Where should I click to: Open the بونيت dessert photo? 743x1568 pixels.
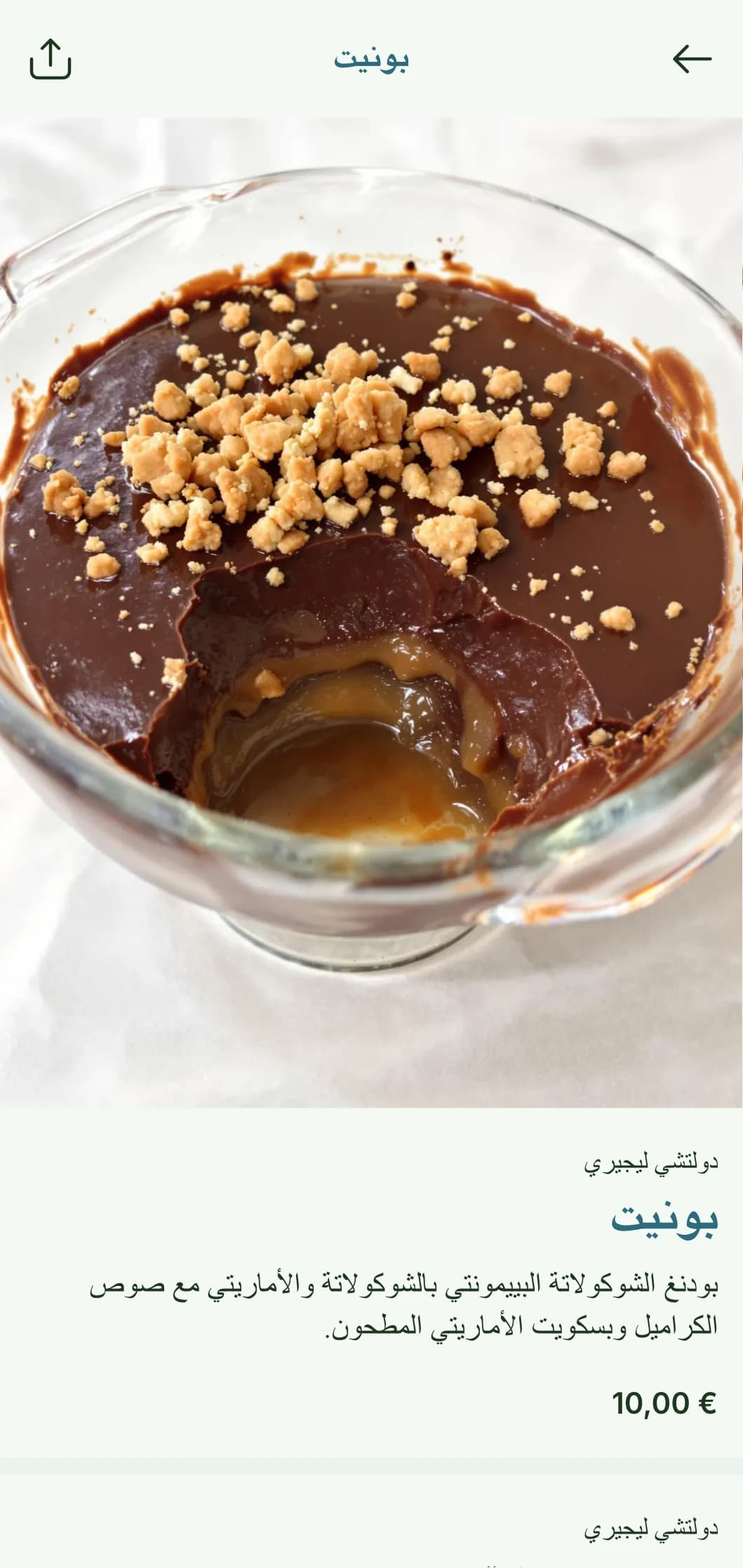(x=371, y=610)
